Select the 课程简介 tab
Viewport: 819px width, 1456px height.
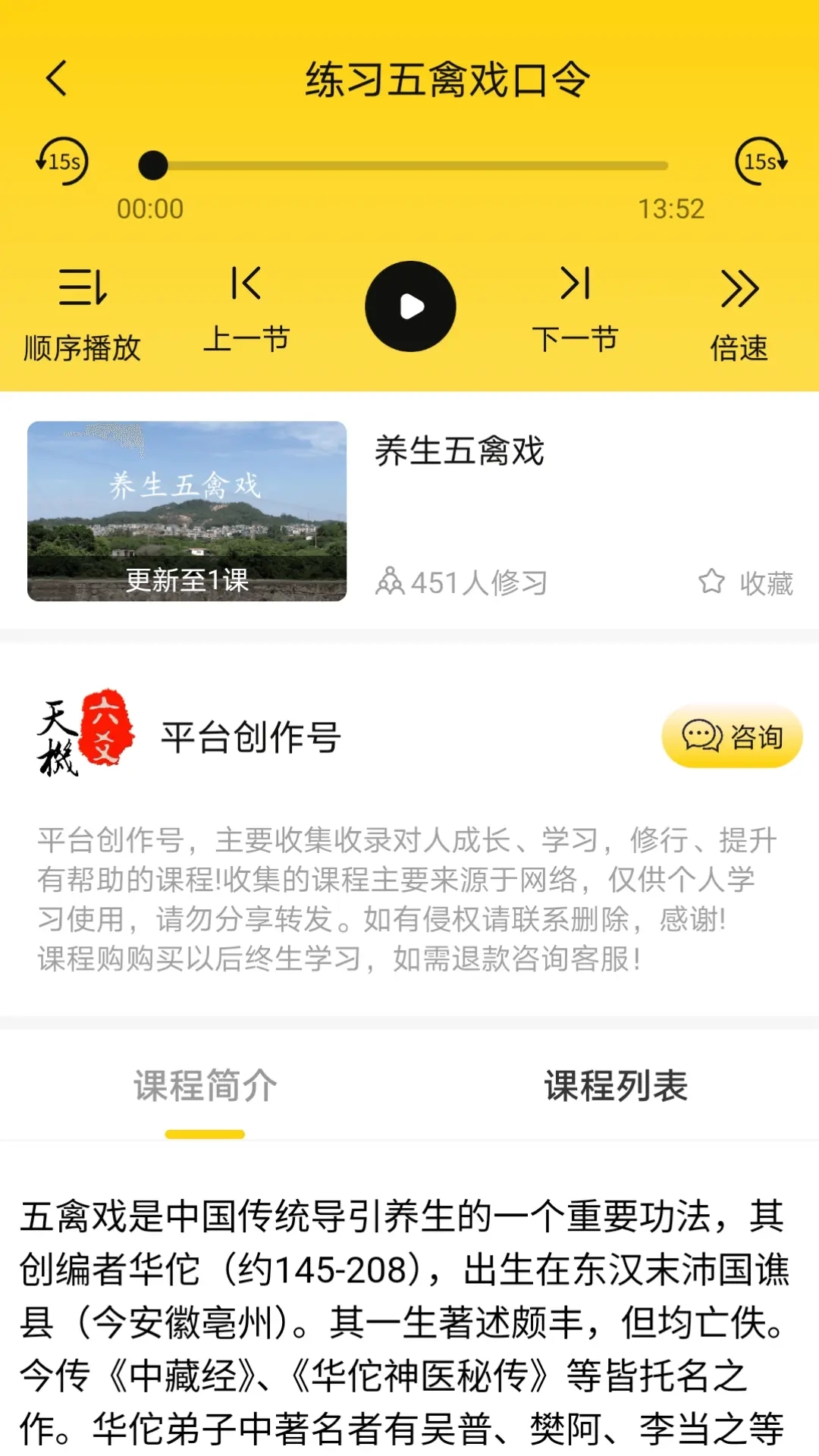205,1086
